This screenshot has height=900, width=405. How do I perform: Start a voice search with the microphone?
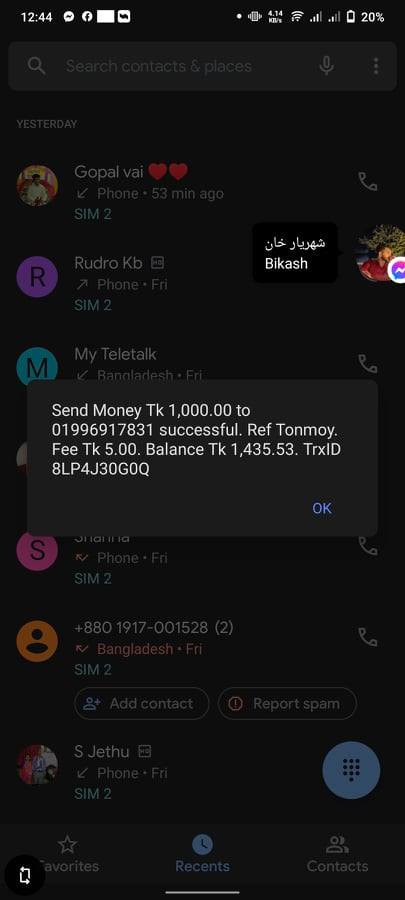[x=326, y=66]
